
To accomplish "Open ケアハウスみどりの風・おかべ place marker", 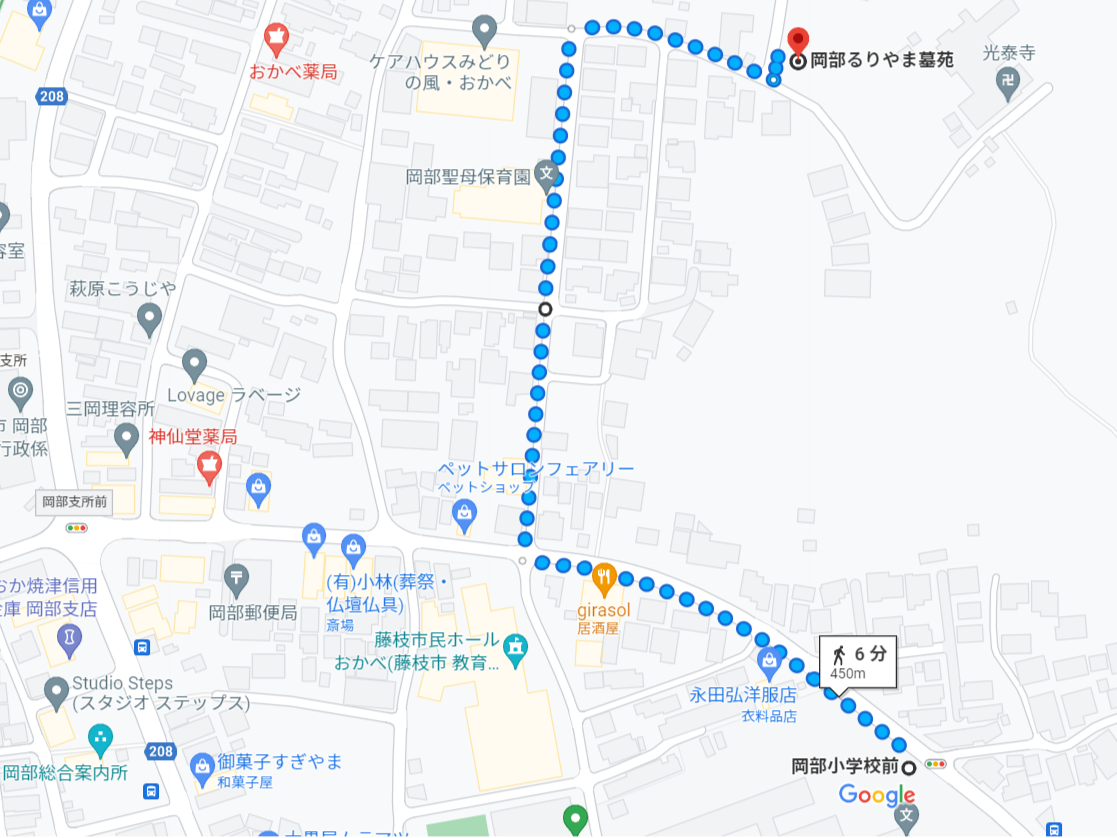I will 484,28.
